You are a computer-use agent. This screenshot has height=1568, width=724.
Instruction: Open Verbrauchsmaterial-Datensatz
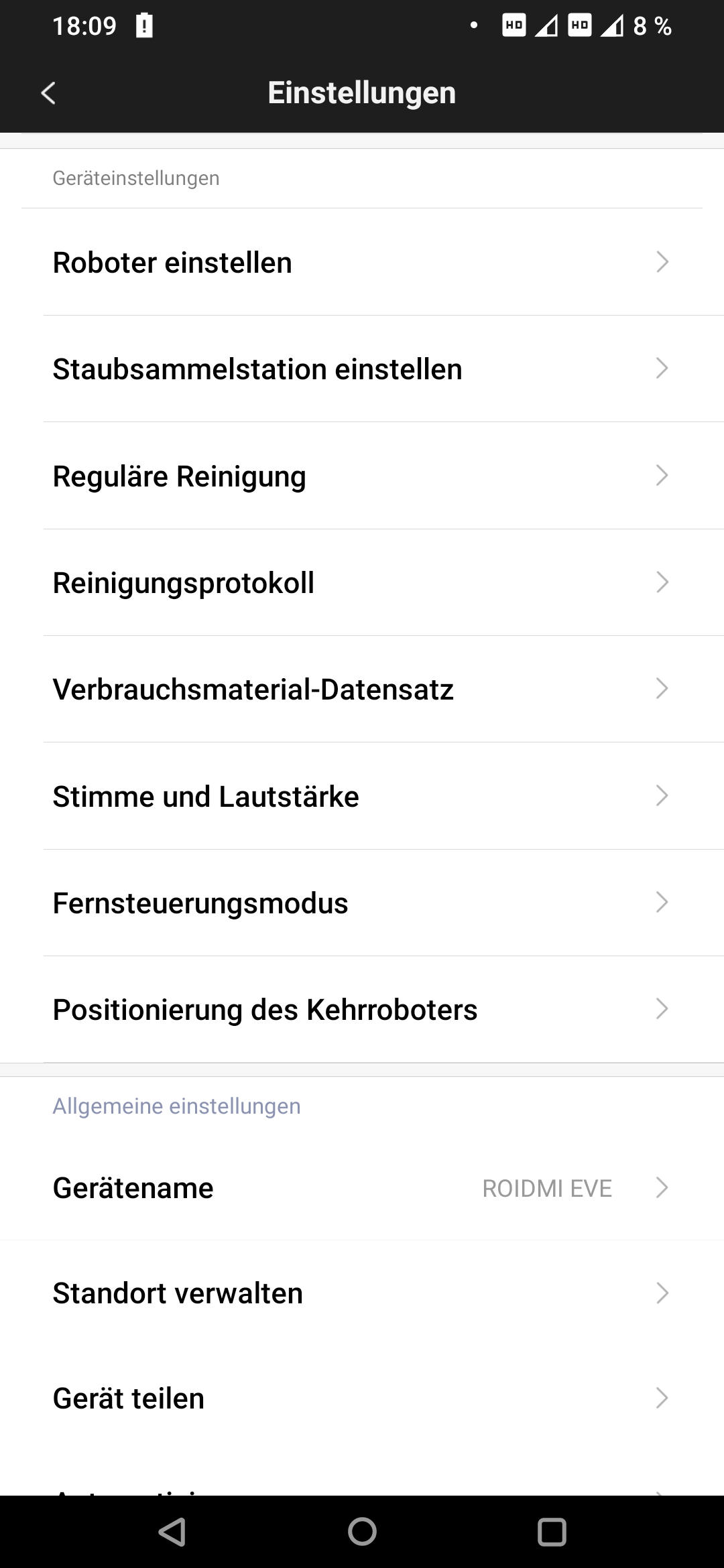[x=362, y=689]
